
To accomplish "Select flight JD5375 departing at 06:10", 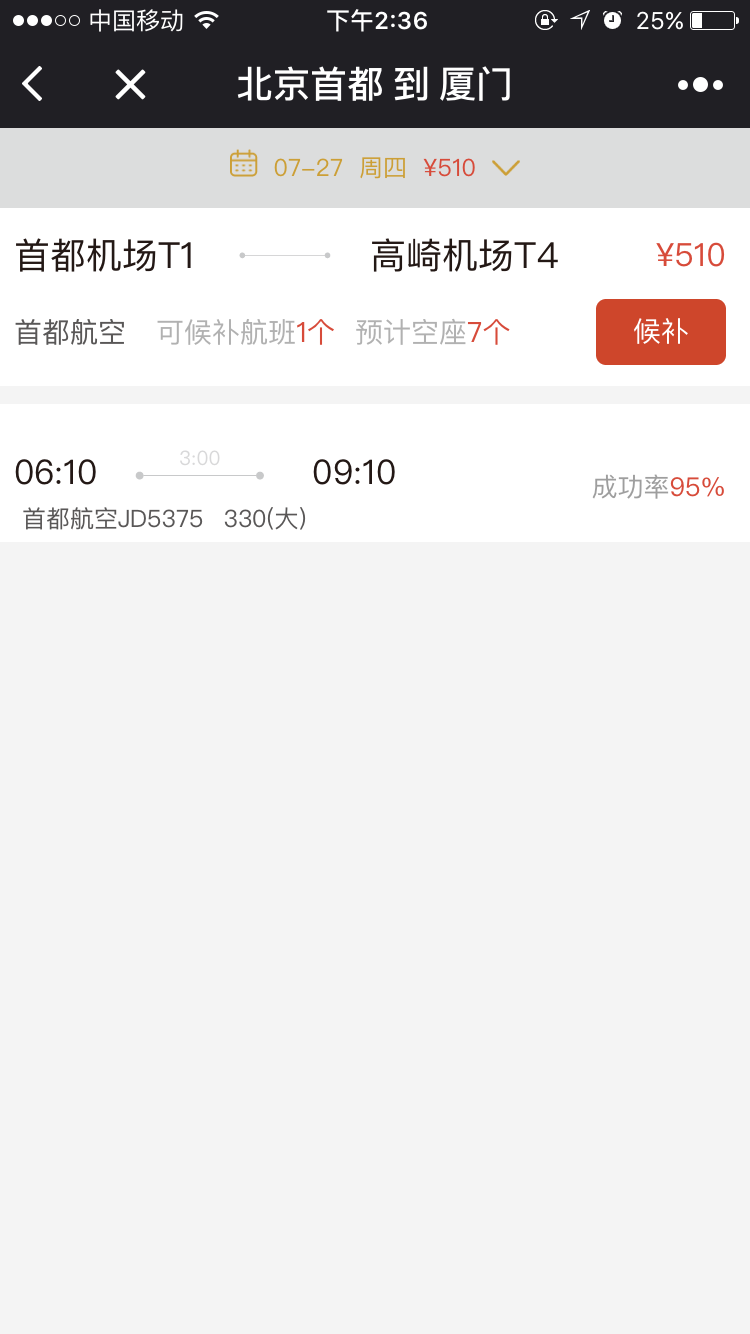I will click(374, 487).
